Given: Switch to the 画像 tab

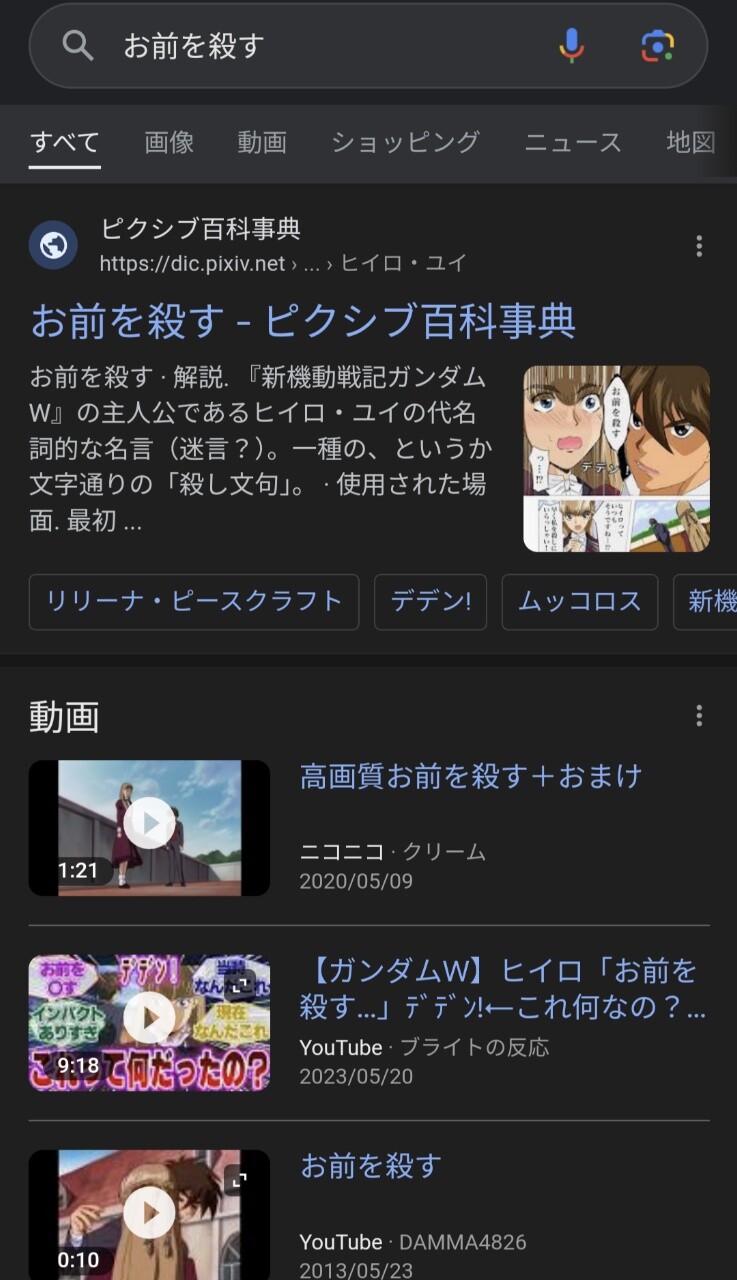Looking at the screenshot, I should (169, 142).
